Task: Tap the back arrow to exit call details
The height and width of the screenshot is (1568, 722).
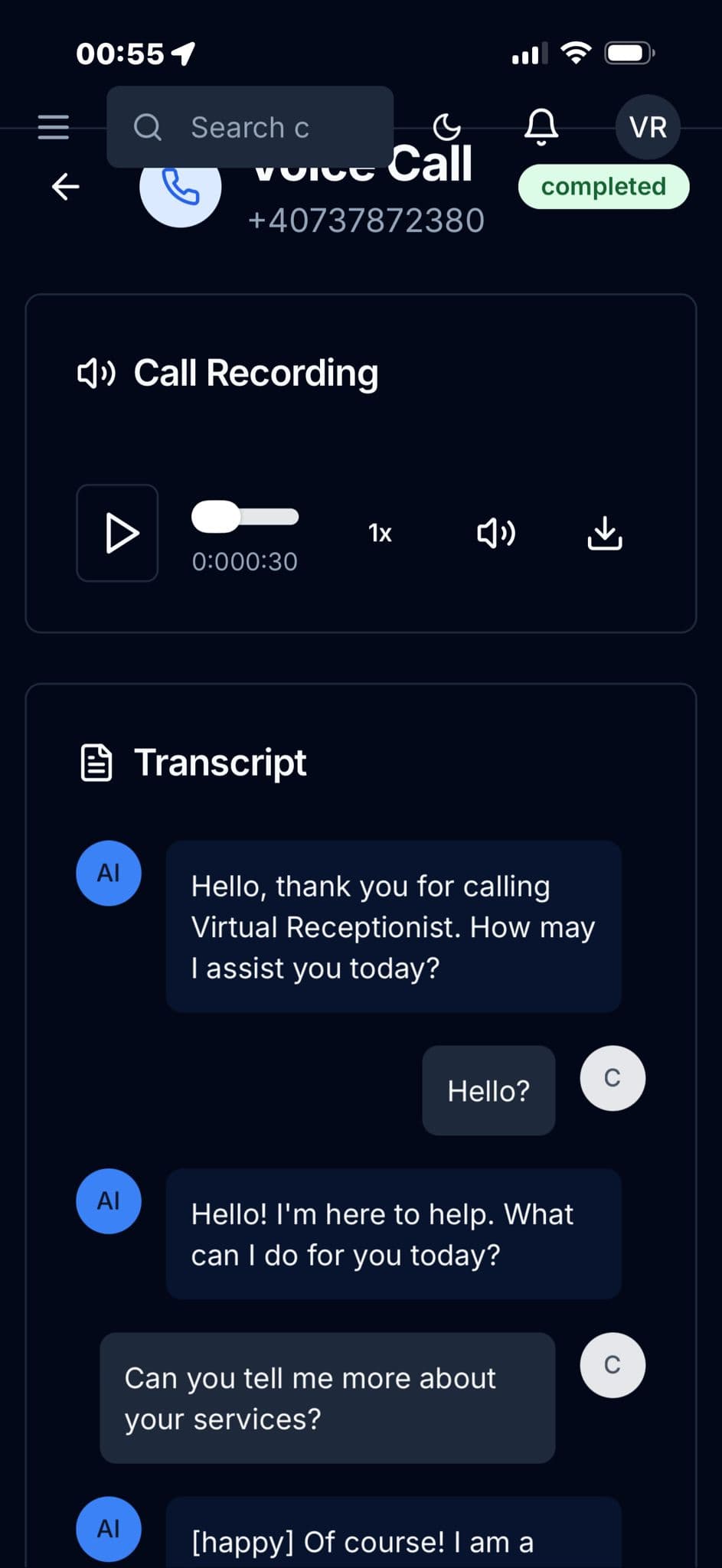Action: [x=65, y=186]
